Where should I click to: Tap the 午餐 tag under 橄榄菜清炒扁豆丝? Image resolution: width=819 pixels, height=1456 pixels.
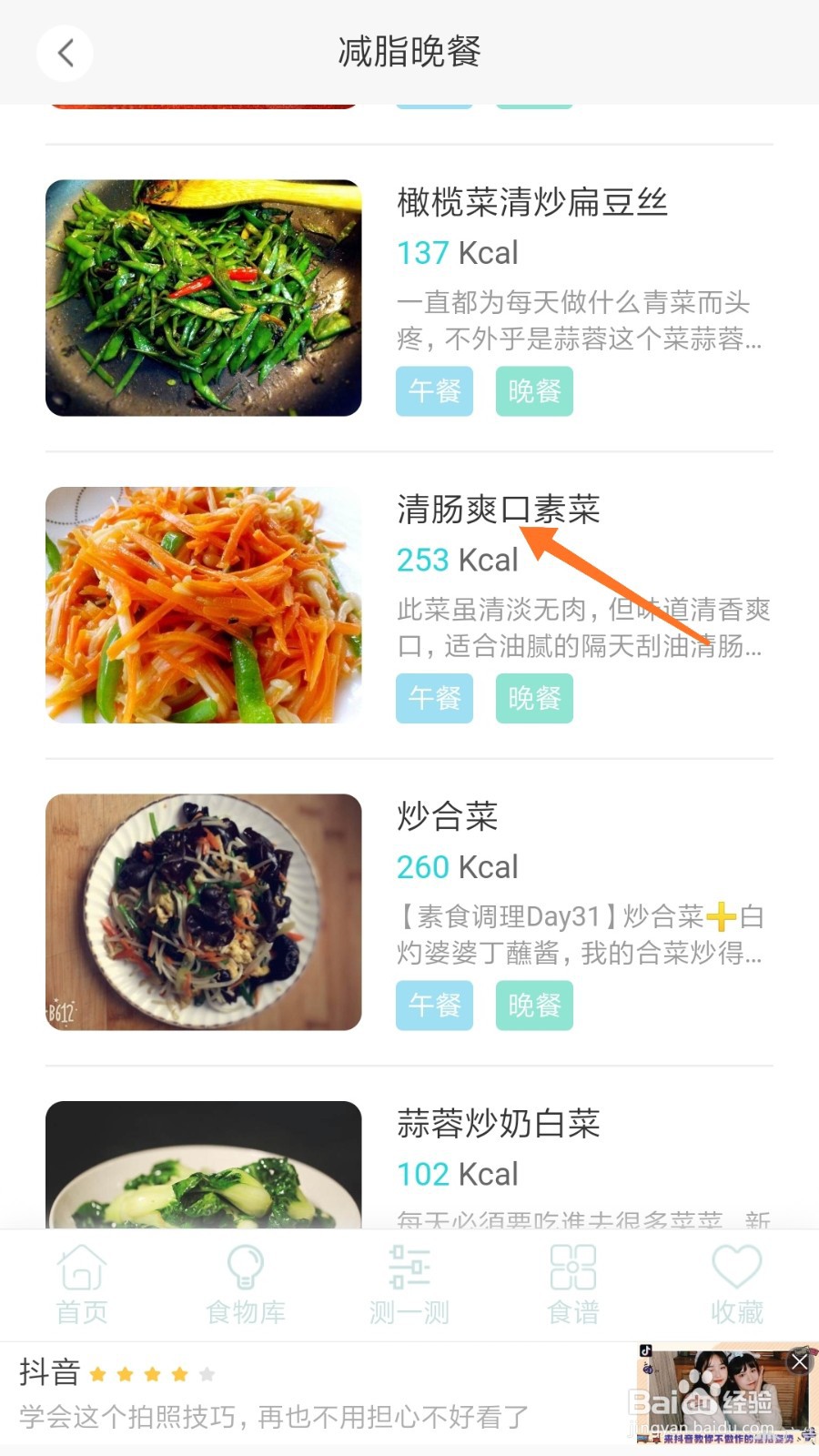(435, 391)
